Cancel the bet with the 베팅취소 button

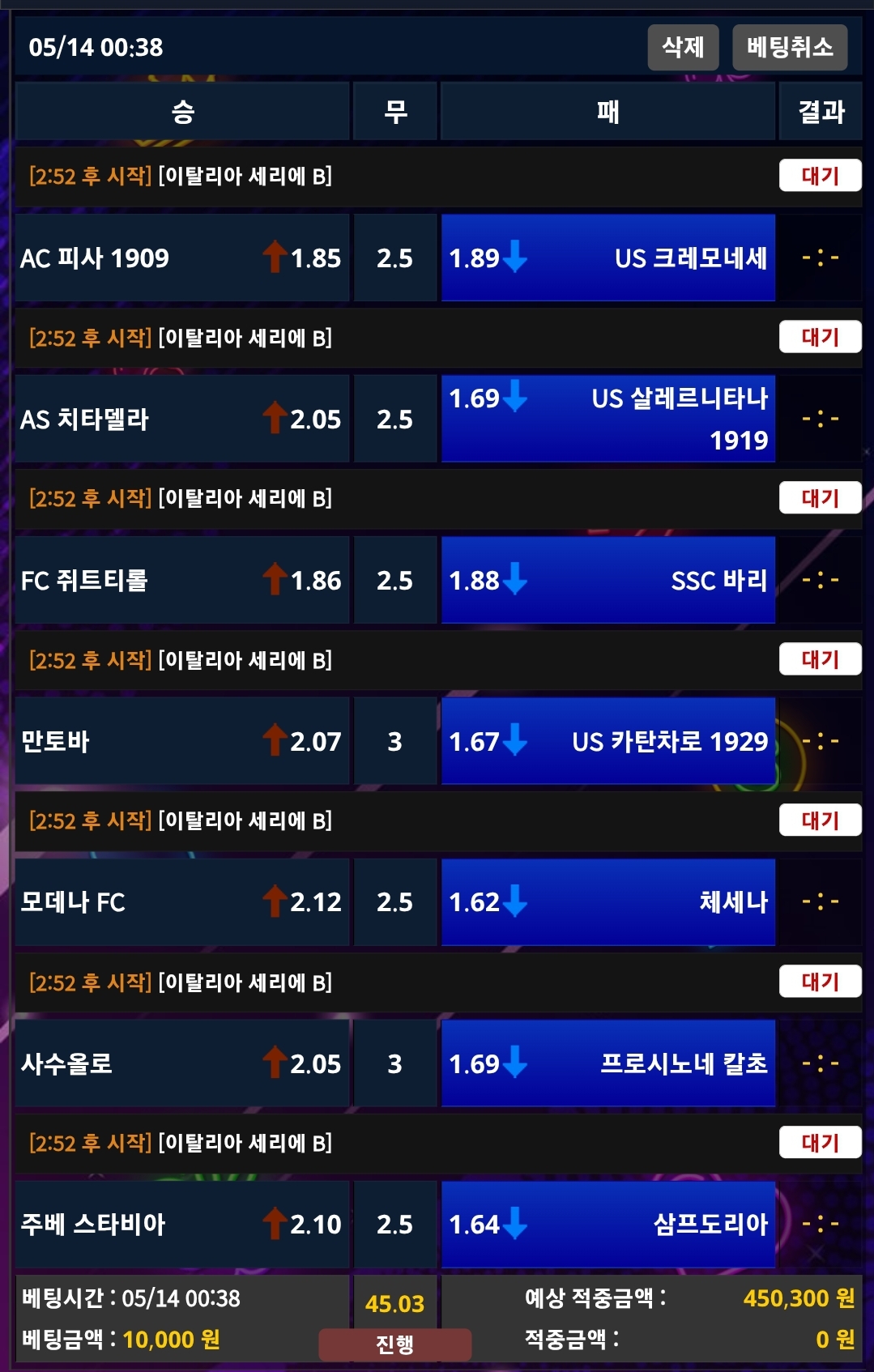point(790,47)
